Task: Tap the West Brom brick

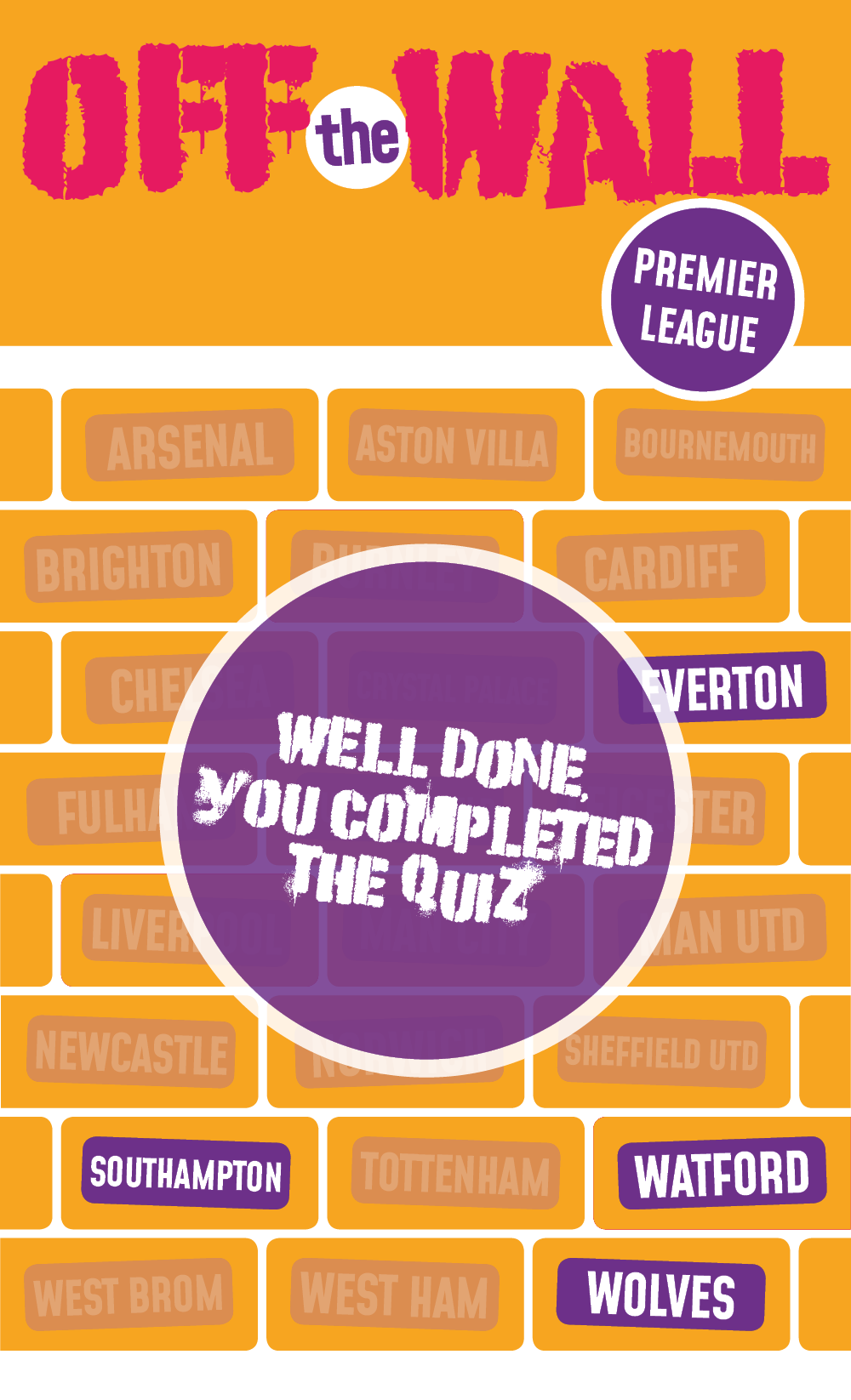Action: tap(129, 1295)
